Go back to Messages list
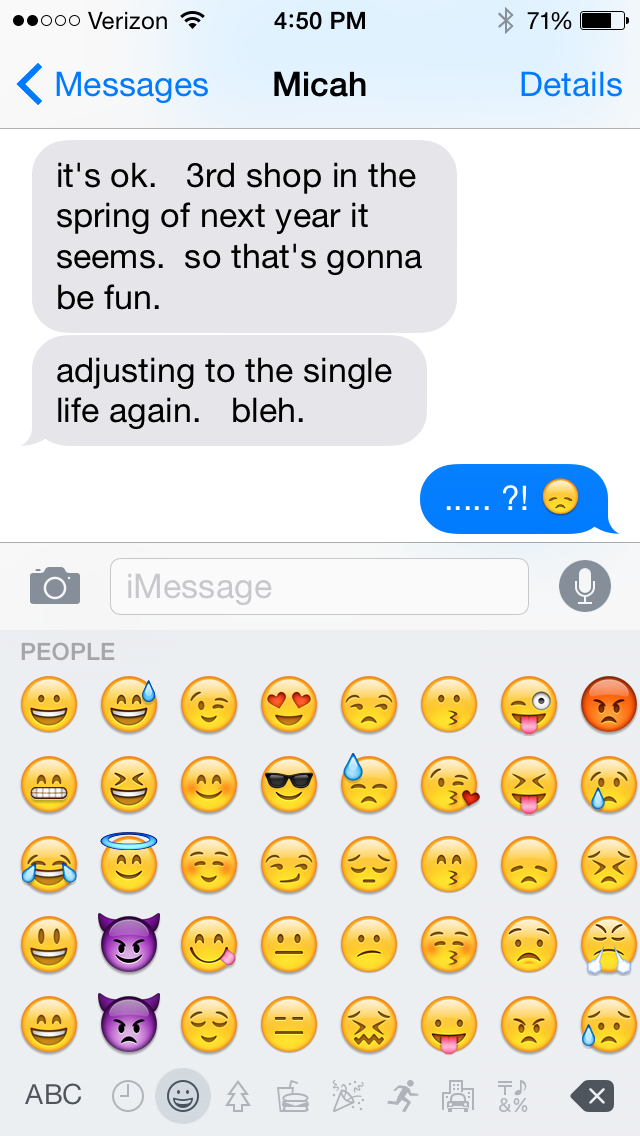Screen dimensions: 640x1136 tap(112, 85)
